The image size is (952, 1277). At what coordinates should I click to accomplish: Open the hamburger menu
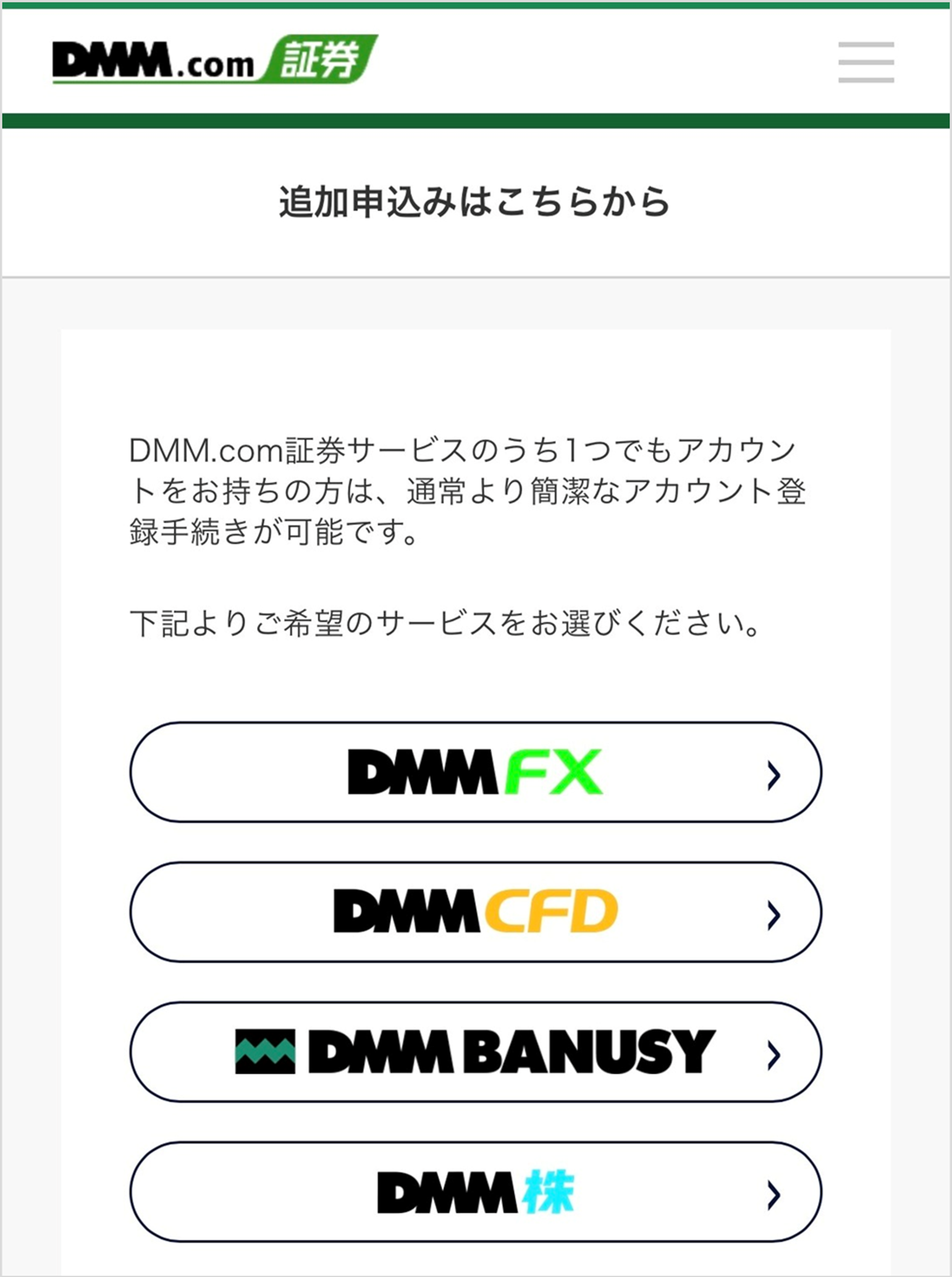point(866,62)
